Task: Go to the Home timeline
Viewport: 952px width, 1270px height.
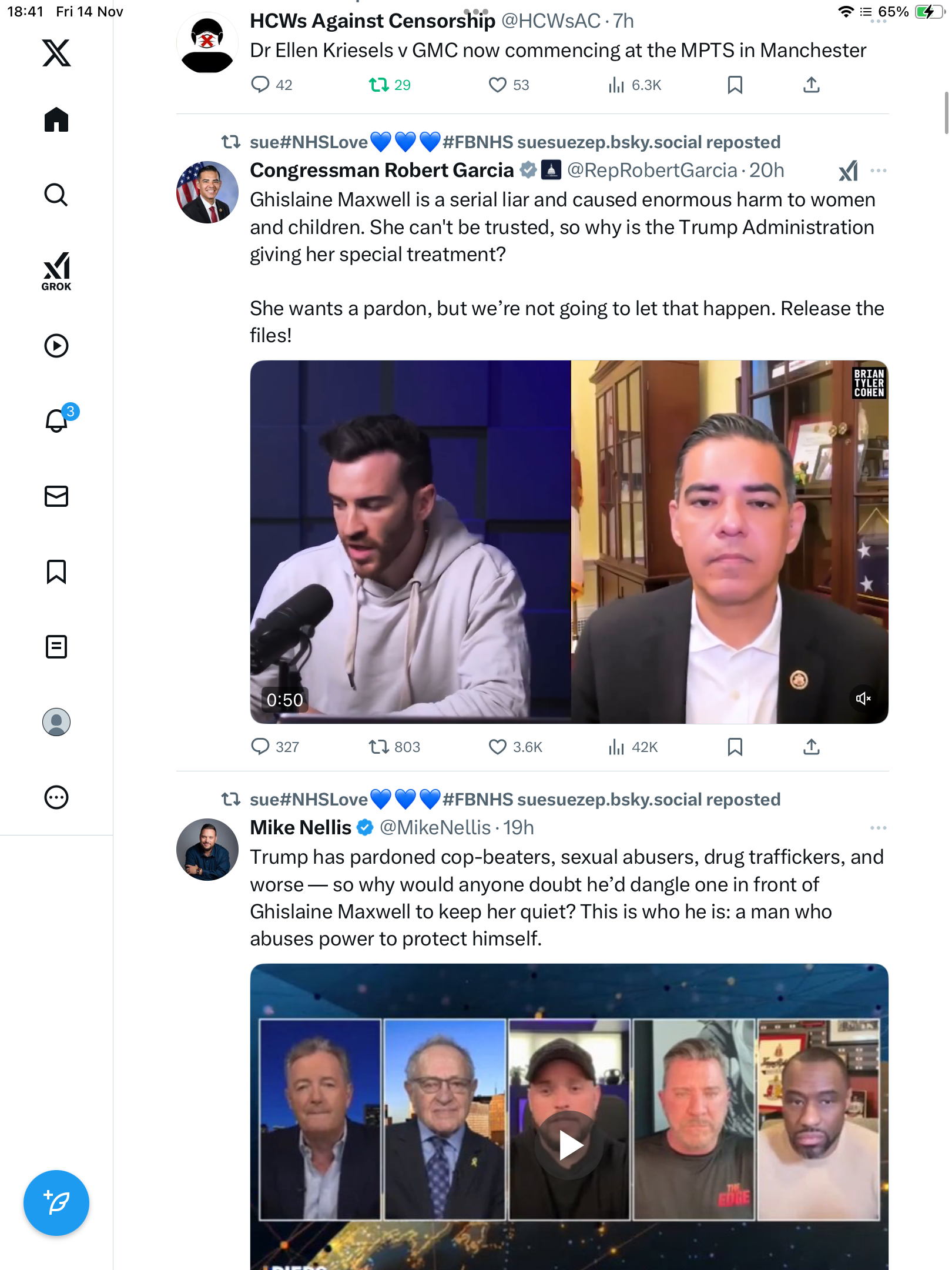Action: pyautogui.click(x=56, y=120)
